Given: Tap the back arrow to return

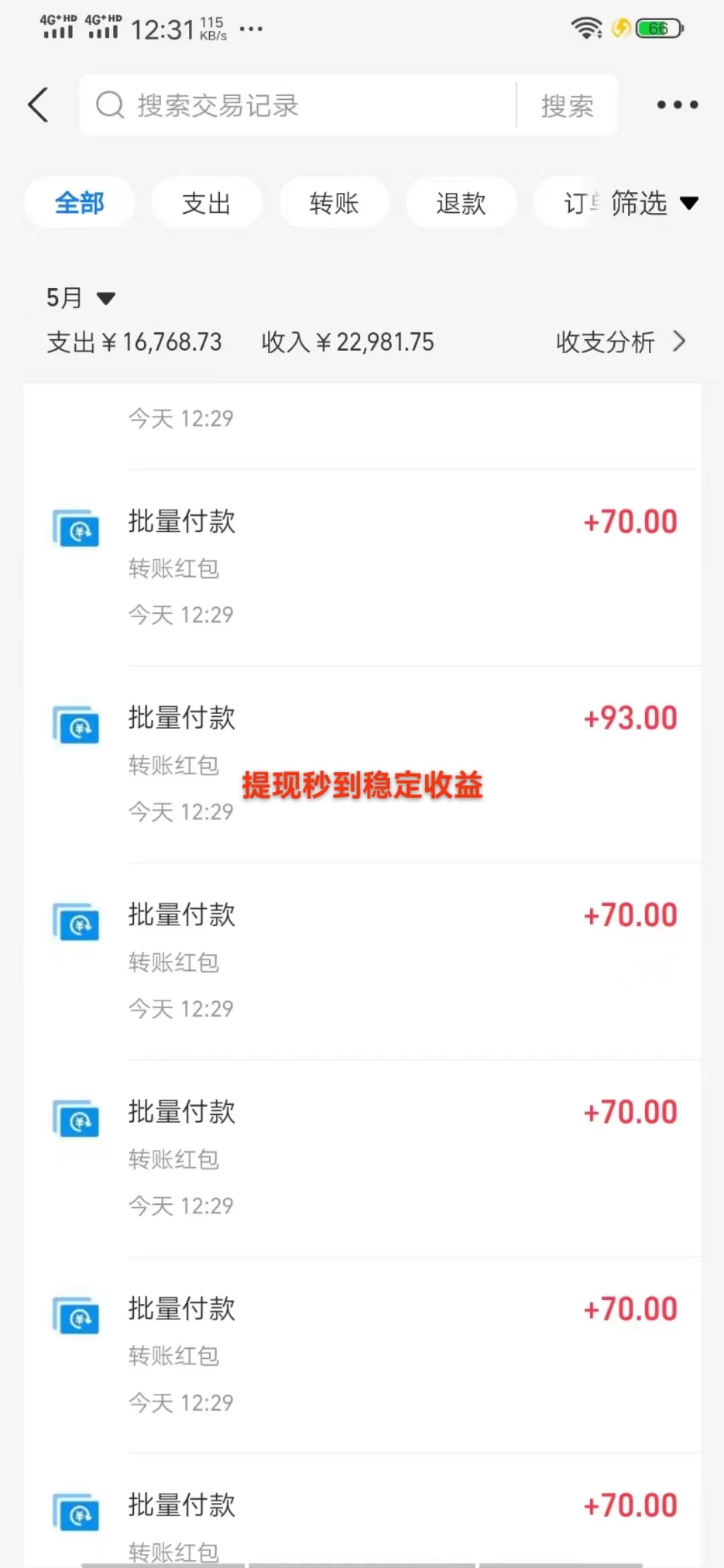Looking at the screenshot, I should click(x=38, y=105).
